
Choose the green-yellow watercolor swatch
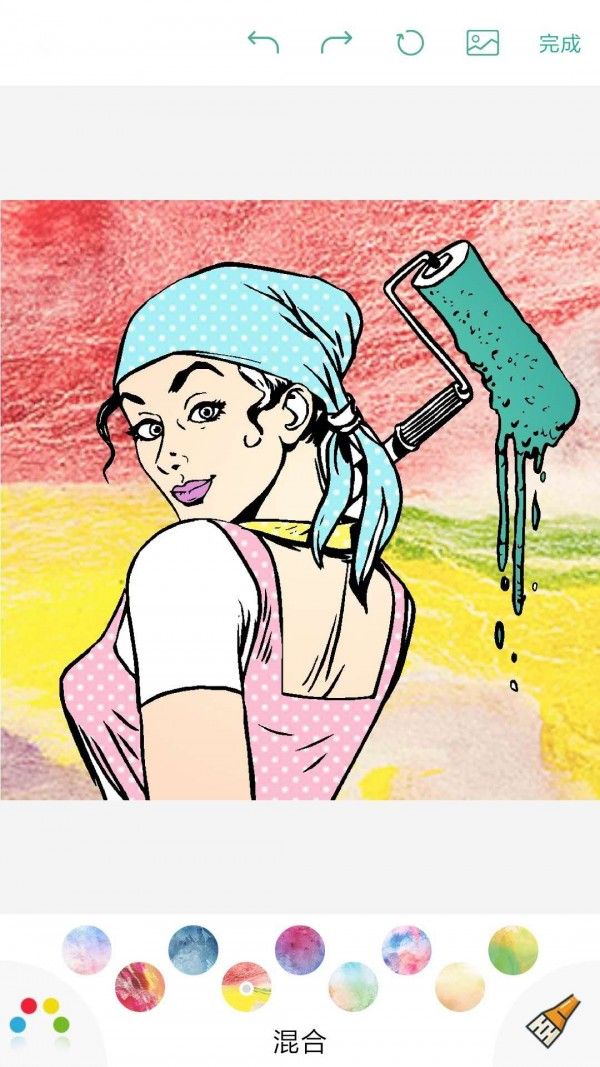(513, 950)
